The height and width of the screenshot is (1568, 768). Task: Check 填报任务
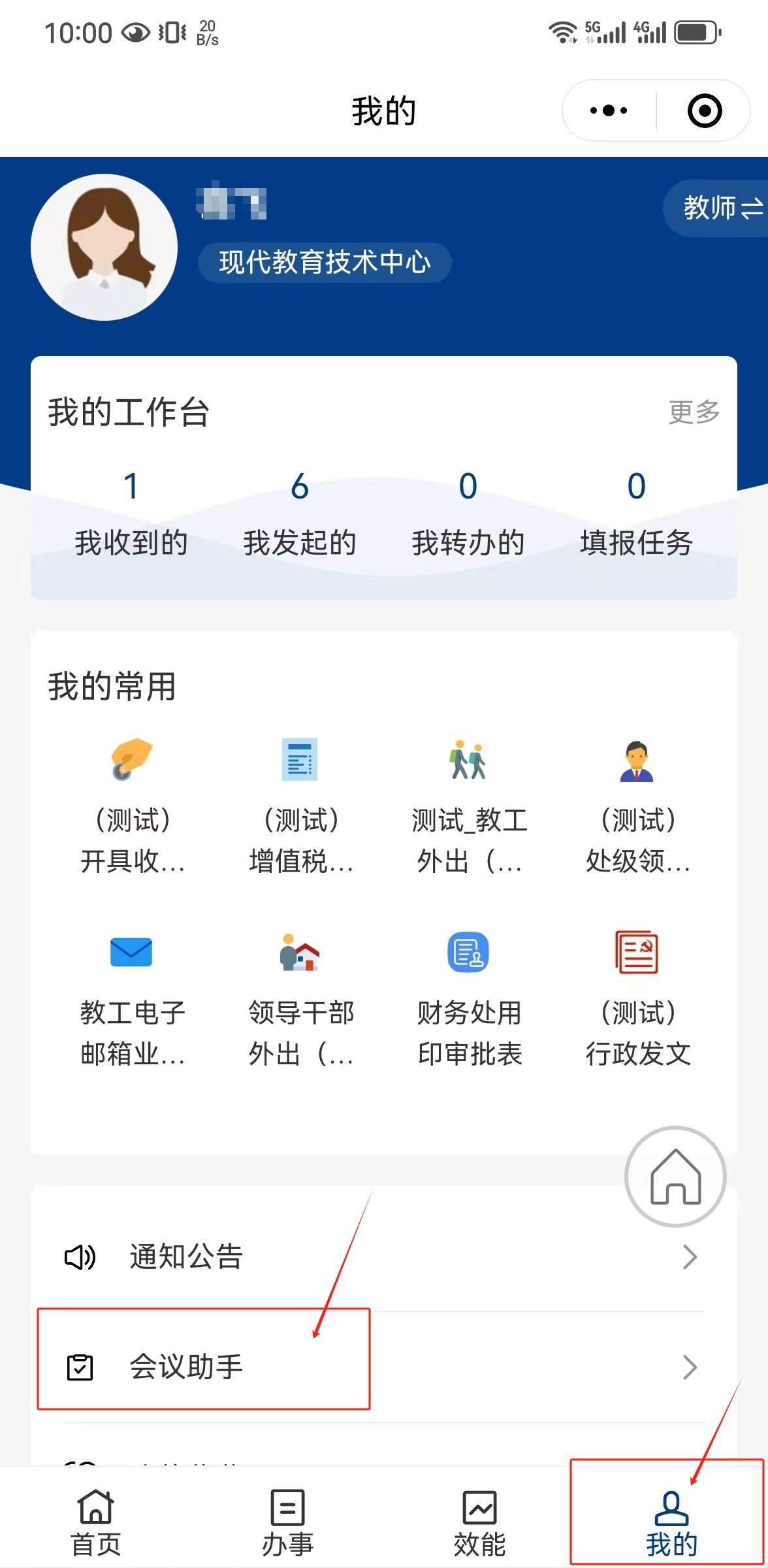click(x=637, y=514)
